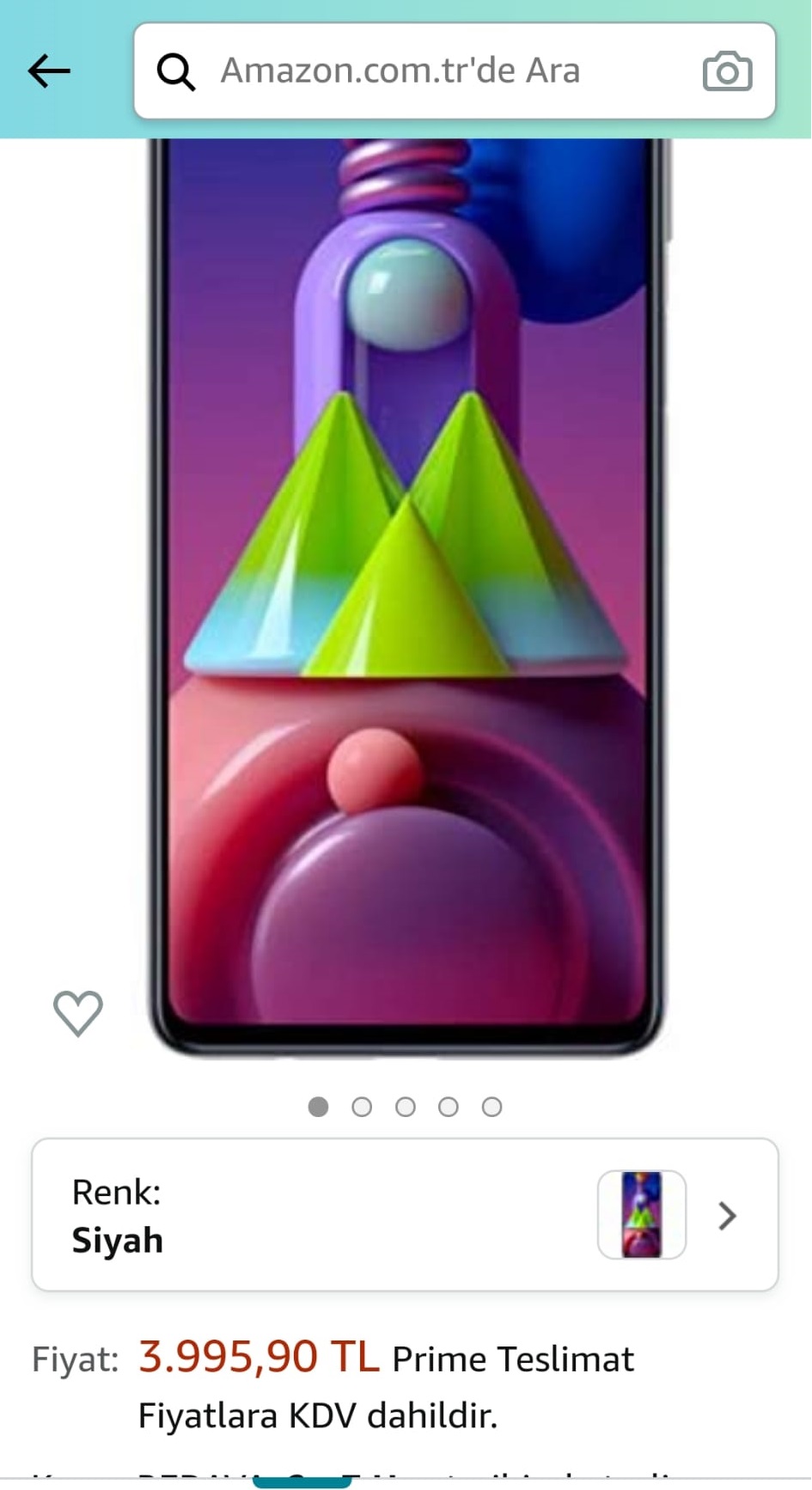Go back with the arrow icon
This screenshot has width=812, height=1490.
(49, 70)
